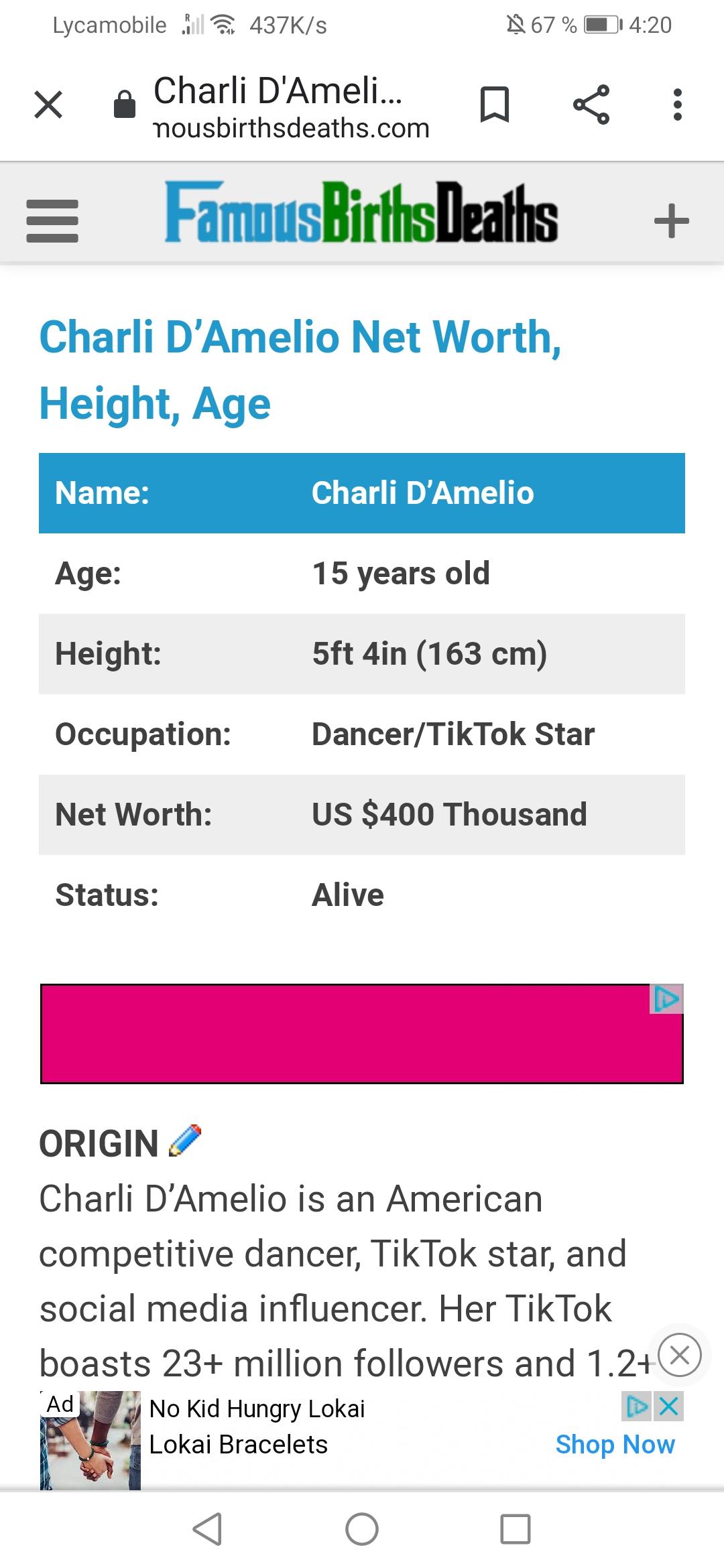Go back using system navigation
Screen dimensions: 724x1568
pyautogui.click(x=207, y=1529)
